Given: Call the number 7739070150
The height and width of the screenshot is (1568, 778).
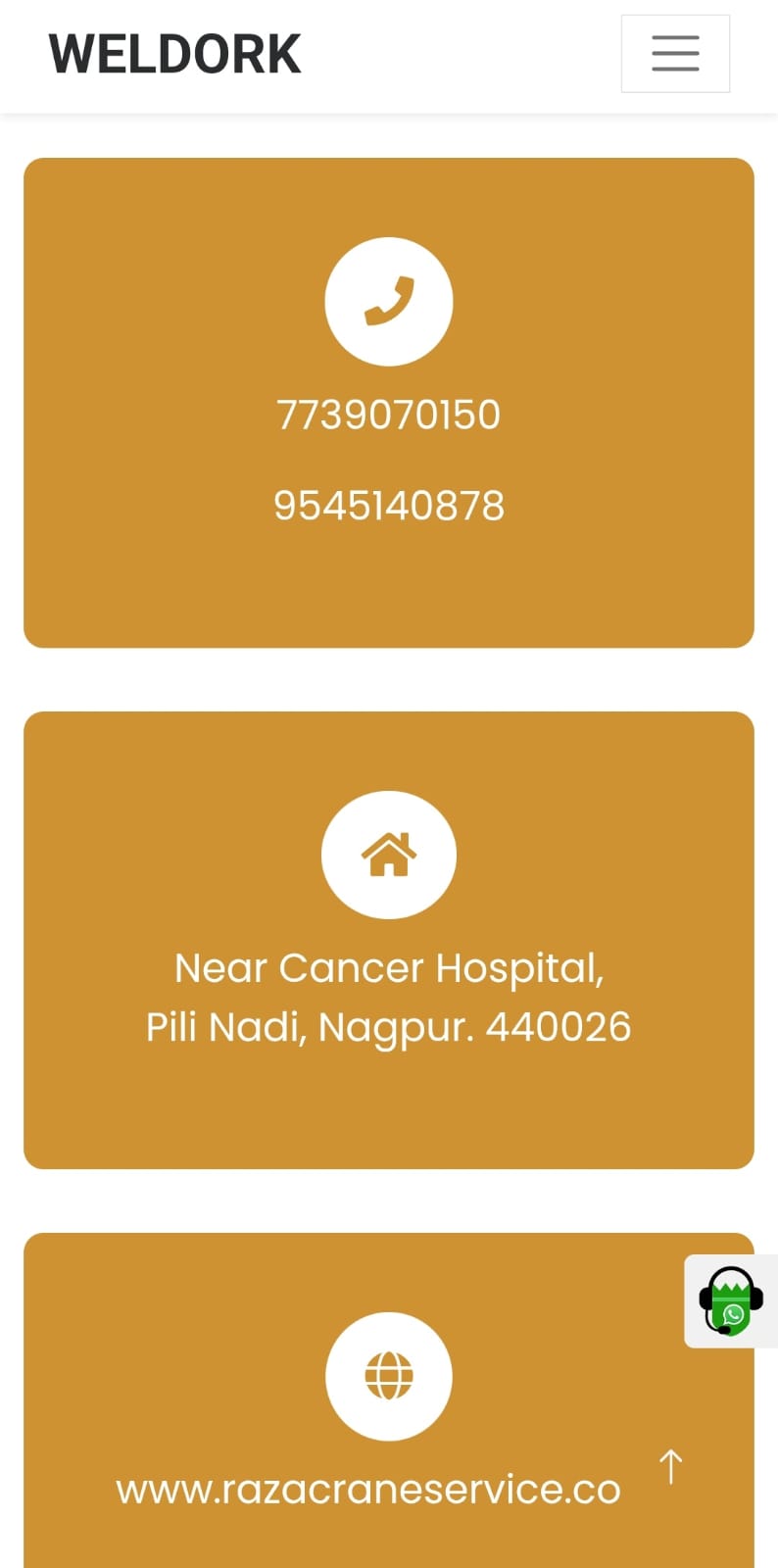Looking at the screenshot, I should point(388,416).
